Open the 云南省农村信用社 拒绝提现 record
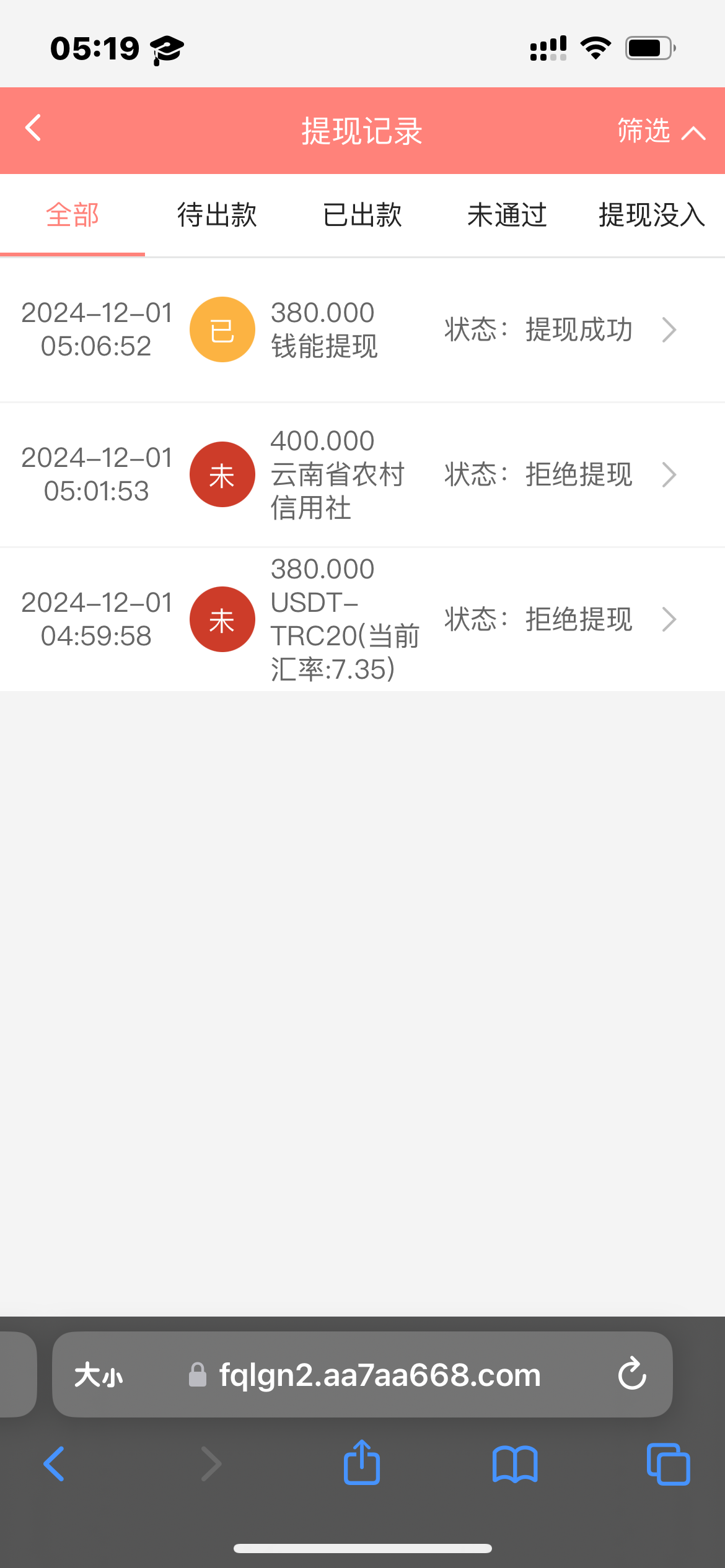This screenshot has width=725, height=1568. point(362,474)
